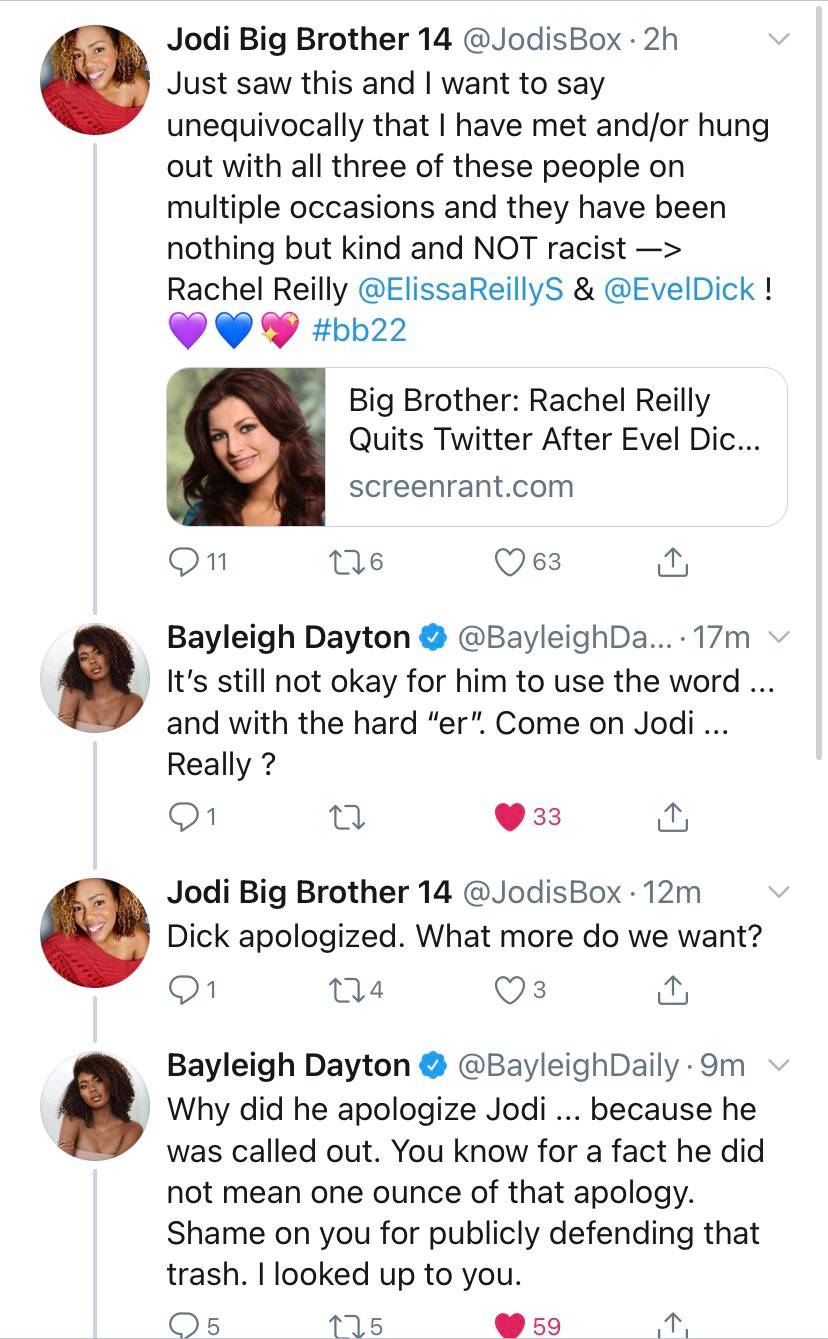828x1339 pixels.
Task: Unlike Bayleigh's "It's still not okay" reply
Action: click(511, 816)
